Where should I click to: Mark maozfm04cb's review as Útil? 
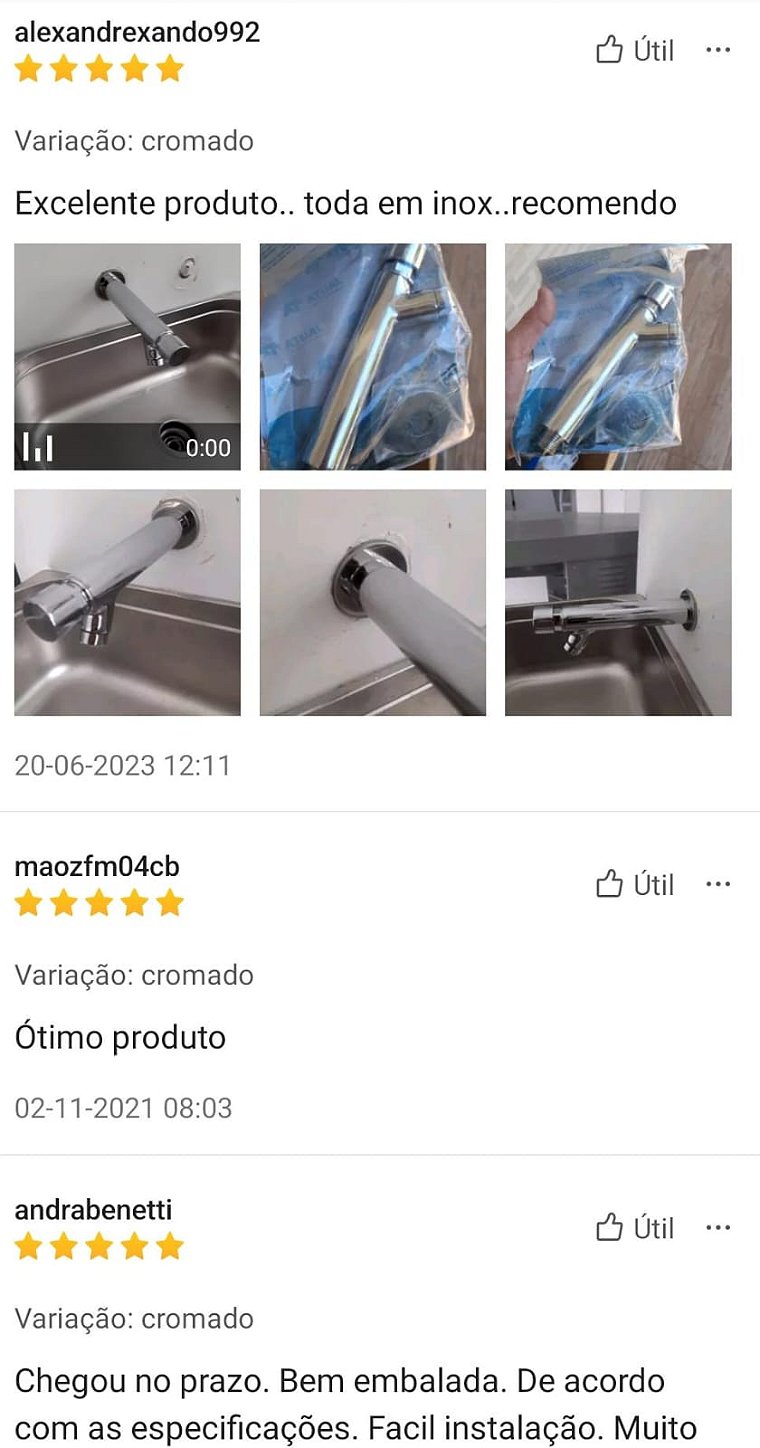[x=635, y=884]
